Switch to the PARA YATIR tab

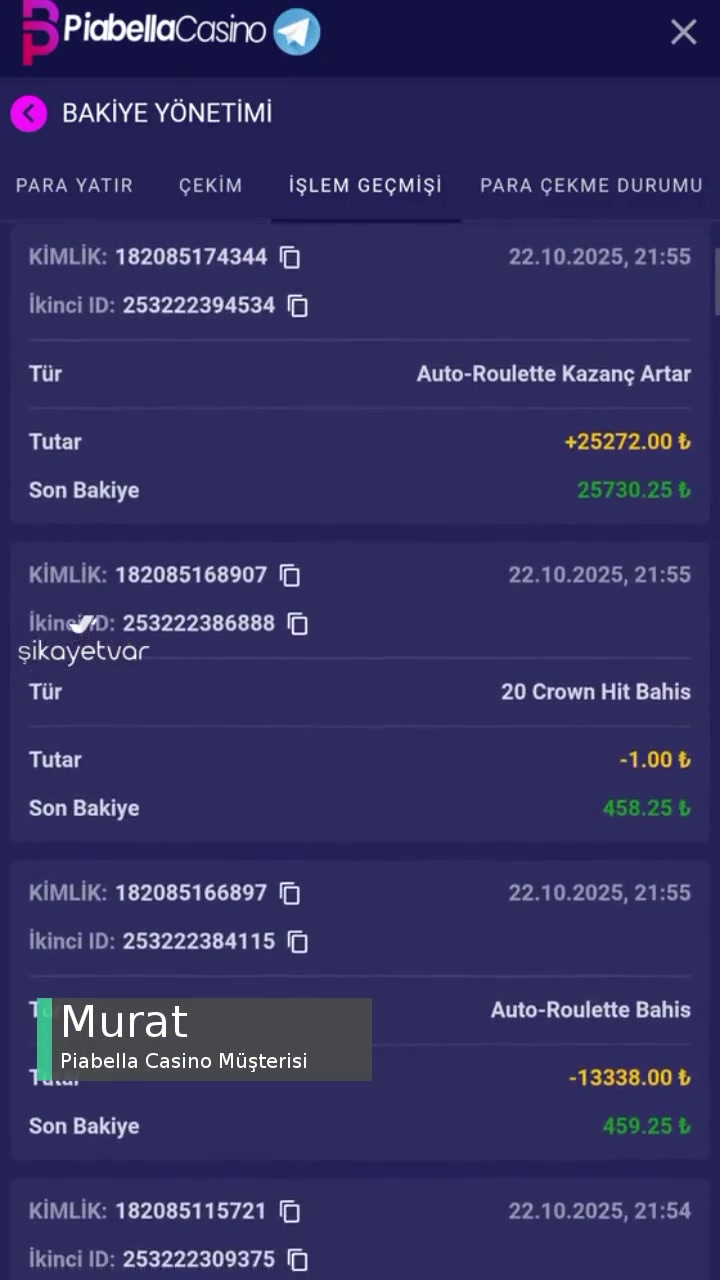(x=74, y=185)
